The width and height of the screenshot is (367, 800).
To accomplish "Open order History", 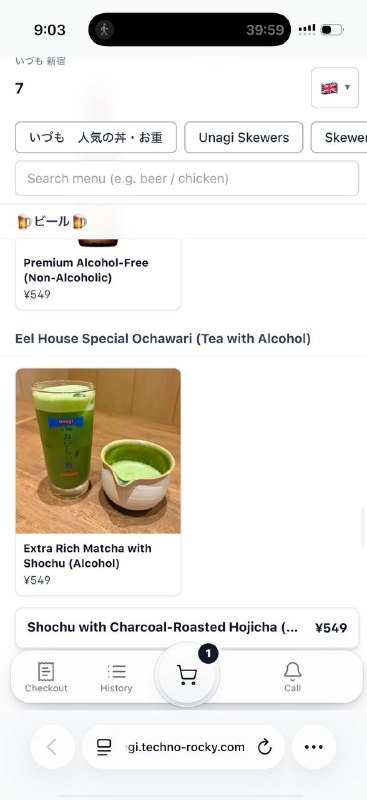I will pyautogui.click(x=116, y=677).
